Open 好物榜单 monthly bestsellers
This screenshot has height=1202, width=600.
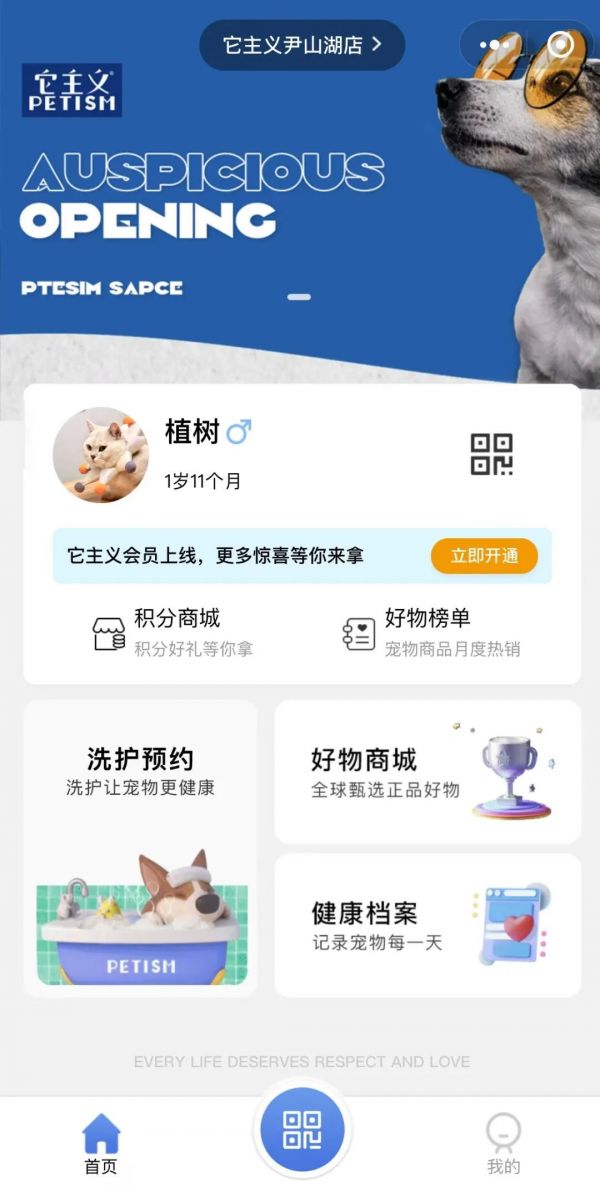(x=430, y=632)
